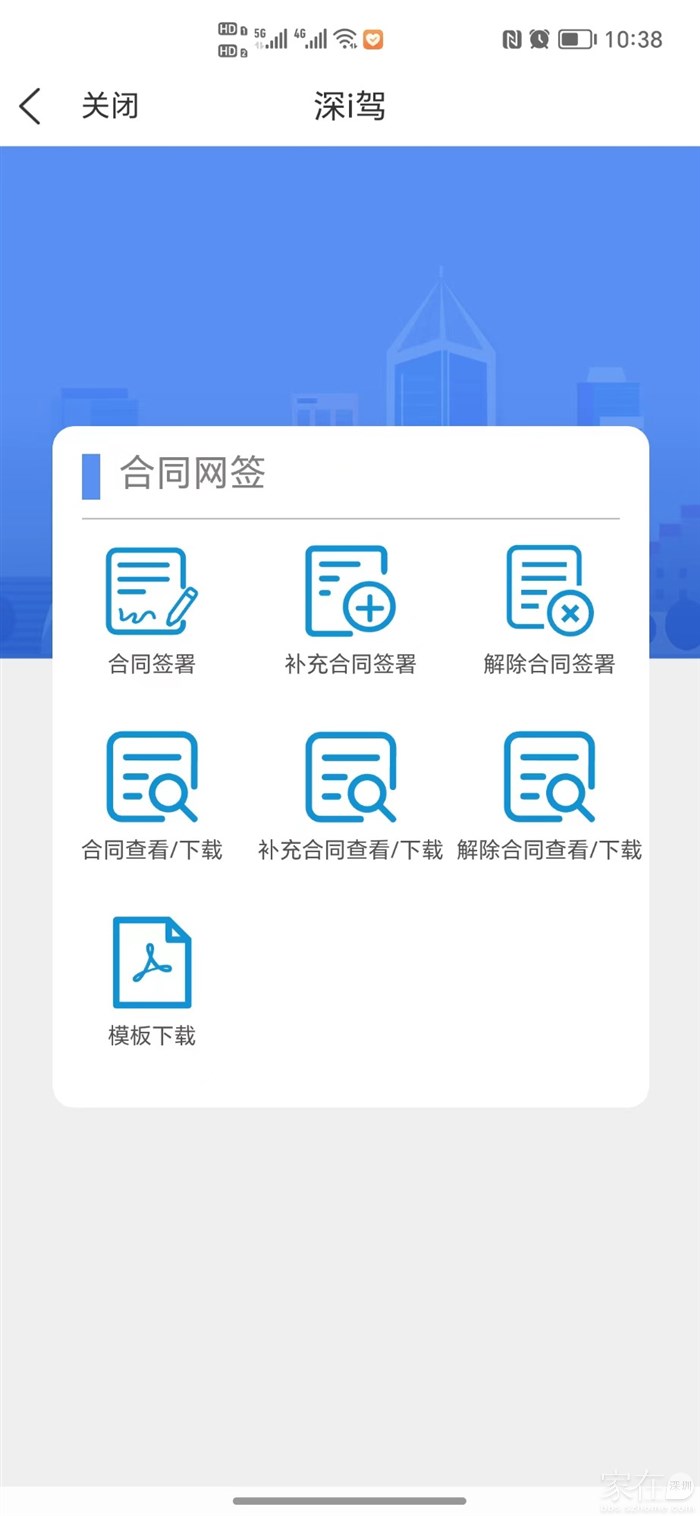This screenshot has height=1516, width=700.
Task: Close the page with 关闭
Action: point(110,106)
